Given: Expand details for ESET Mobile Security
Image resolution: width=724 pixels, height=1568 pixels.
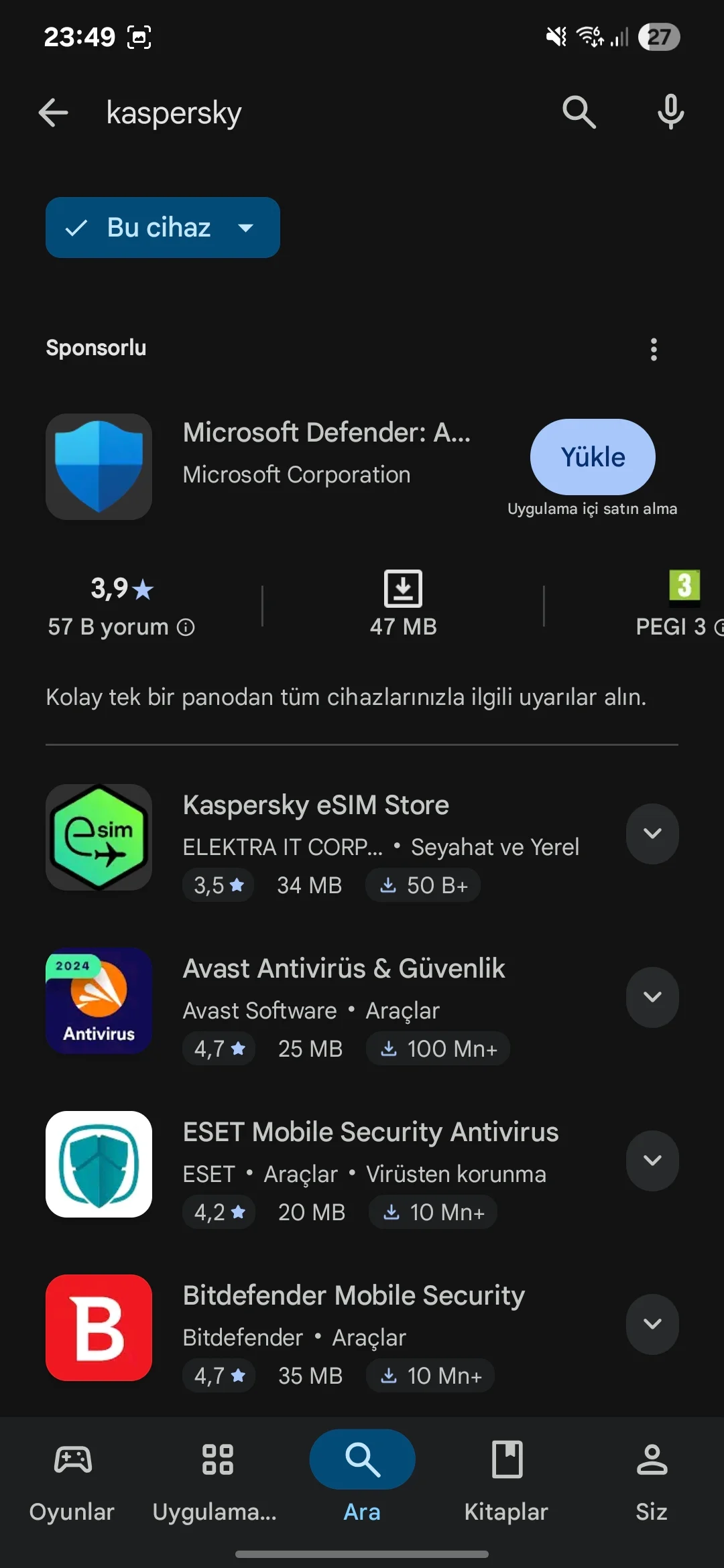Looking at the screenshot, I should (652, 1161).
